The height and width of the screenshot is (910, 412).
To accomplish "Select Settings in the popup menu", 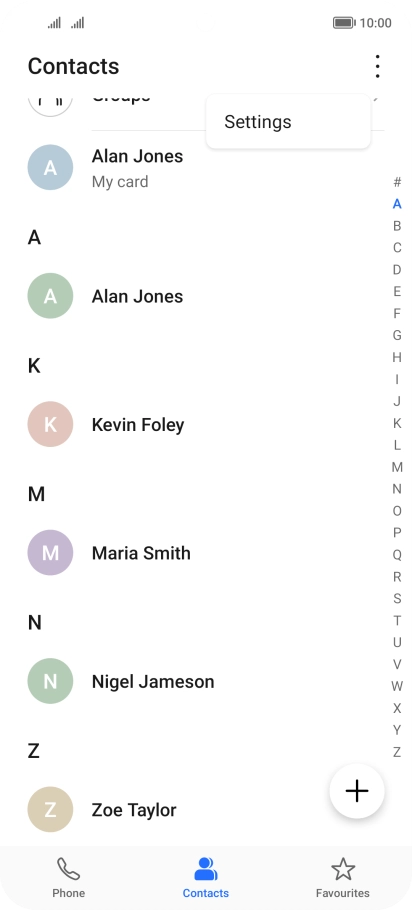I will pos(288,122).
